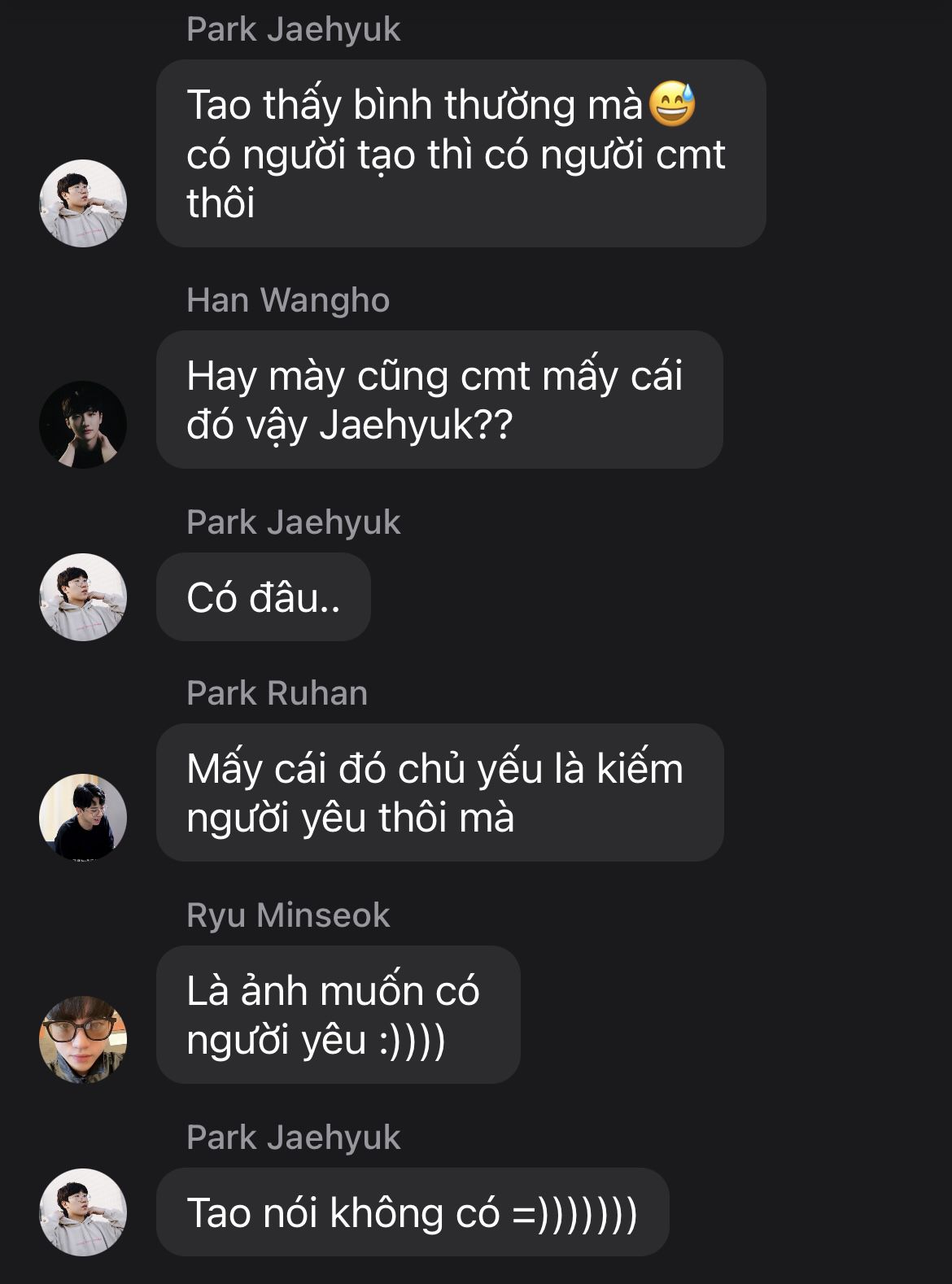Select Park Jaehyuk's avatar beside "Tao thấy bình thường"
The width and height of the screenshot is (952, 1284).
[x=83, y=203]
